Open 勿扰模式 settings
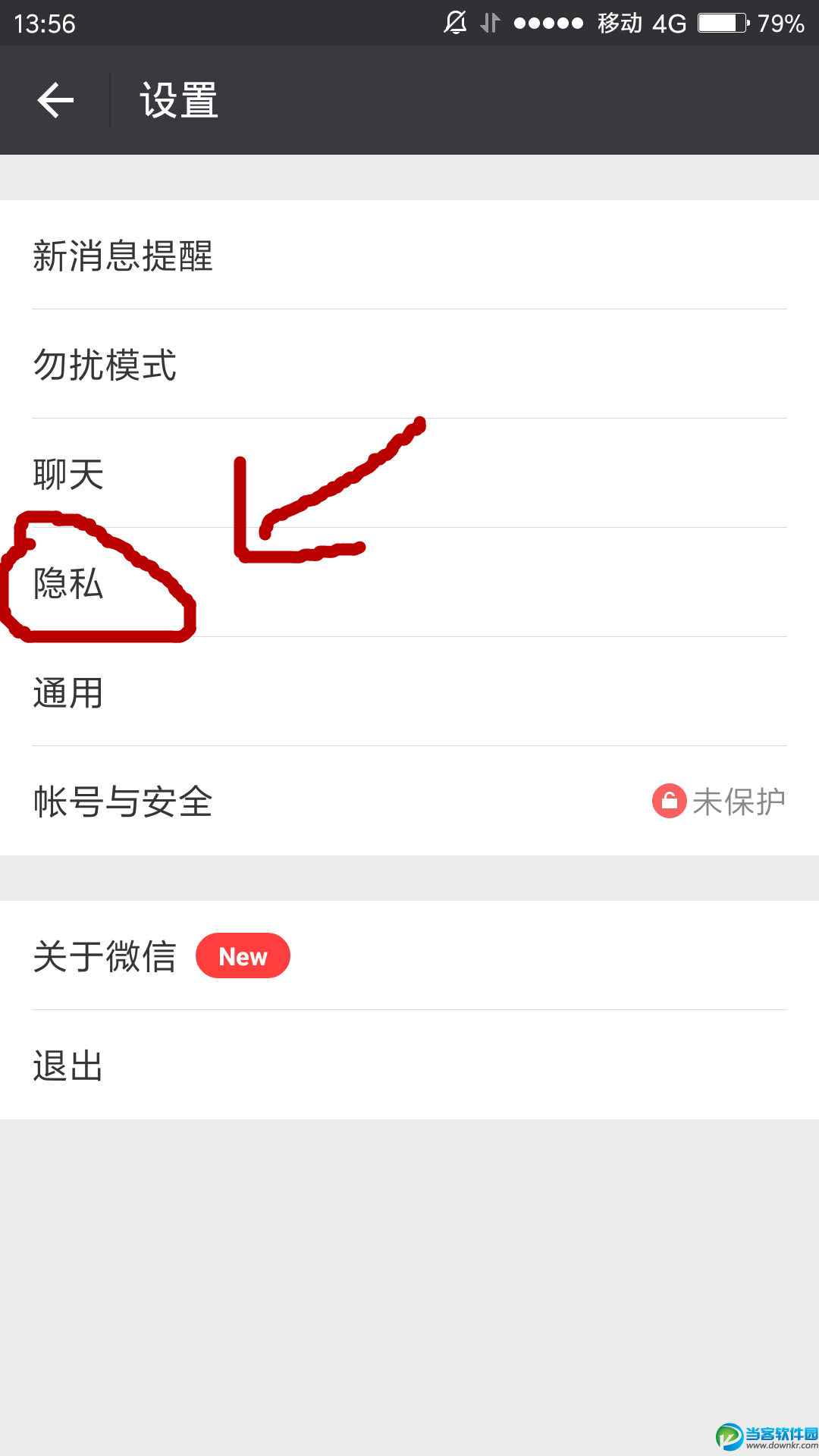Image resolution: width=819 pixels, height=1456 pixels. coord(409,365)
